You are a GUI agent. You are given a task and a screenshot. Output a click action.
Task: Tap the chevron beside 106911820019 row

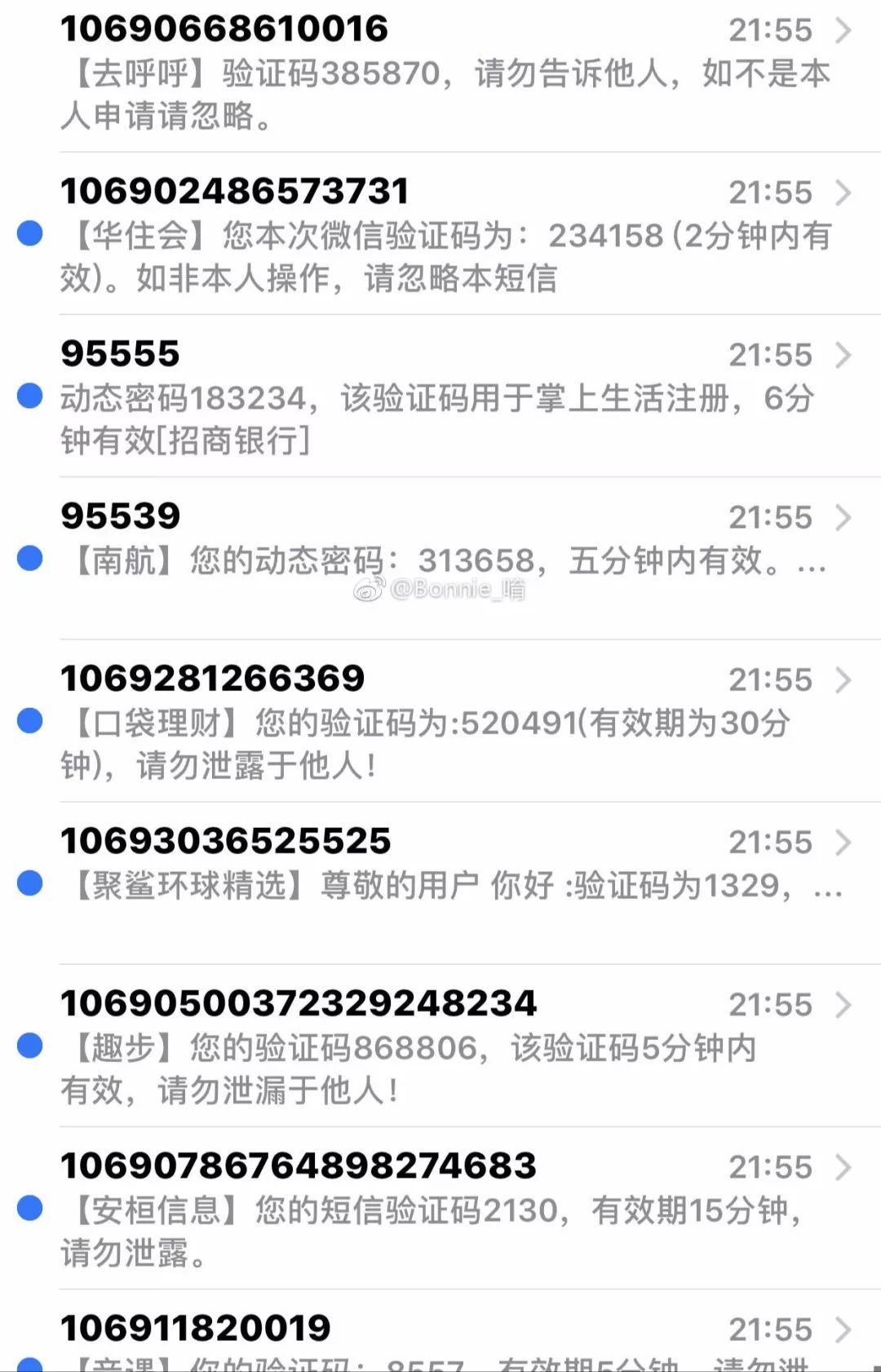pyautogui.click(x=846, y=1330)
